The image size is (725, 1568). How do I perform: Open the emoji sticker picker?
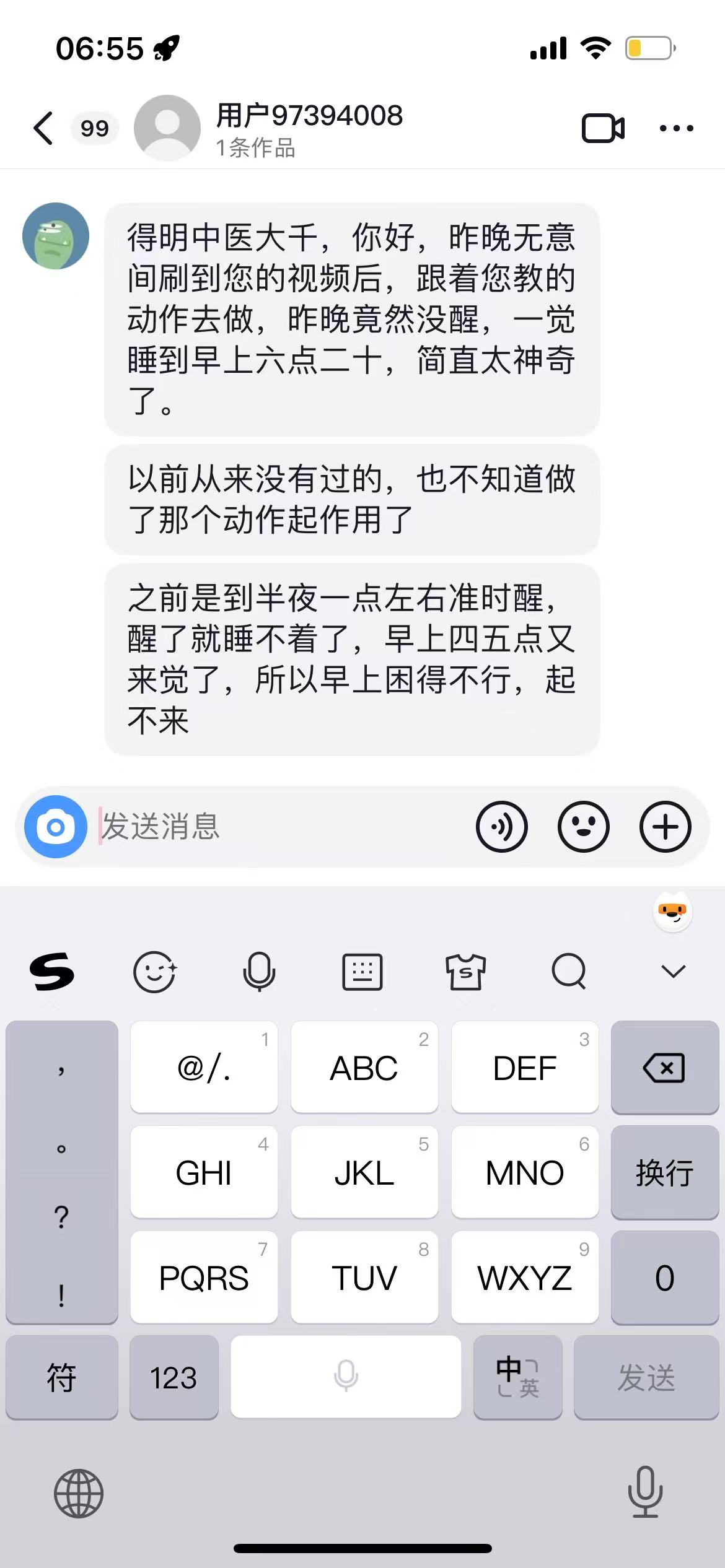pyautogui.click(x=584, y=827)
